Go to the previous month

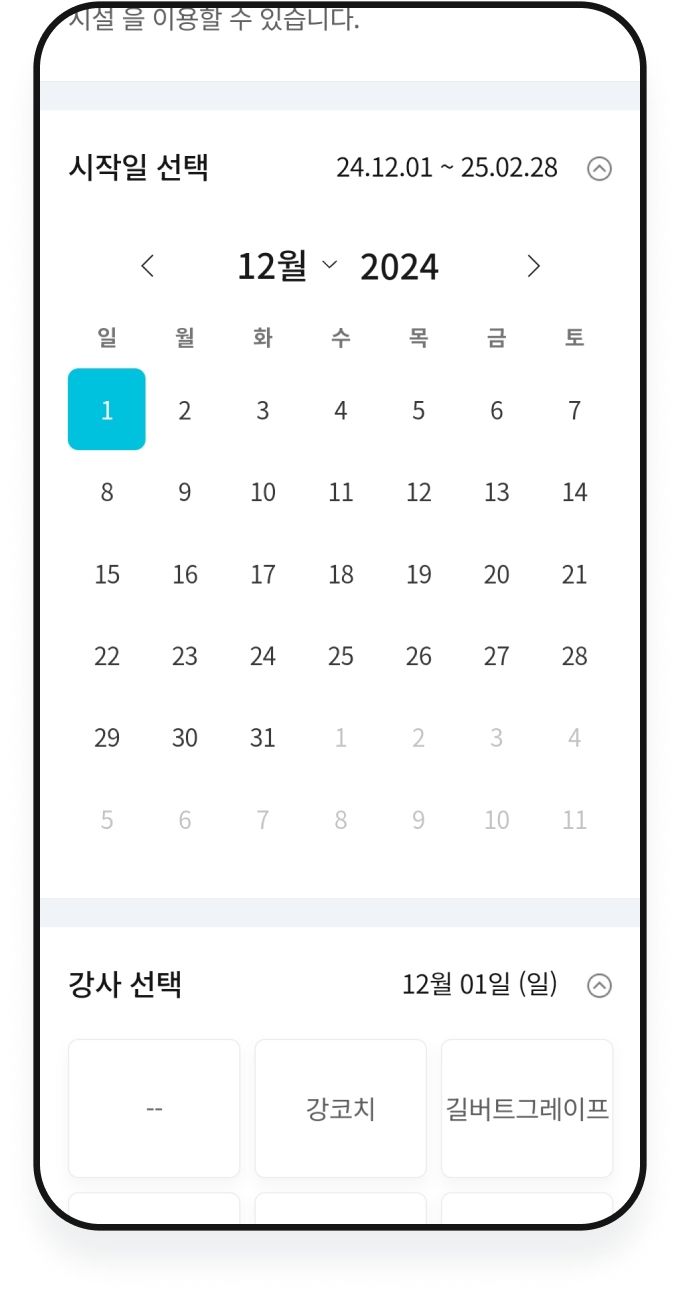click(148, 266)
